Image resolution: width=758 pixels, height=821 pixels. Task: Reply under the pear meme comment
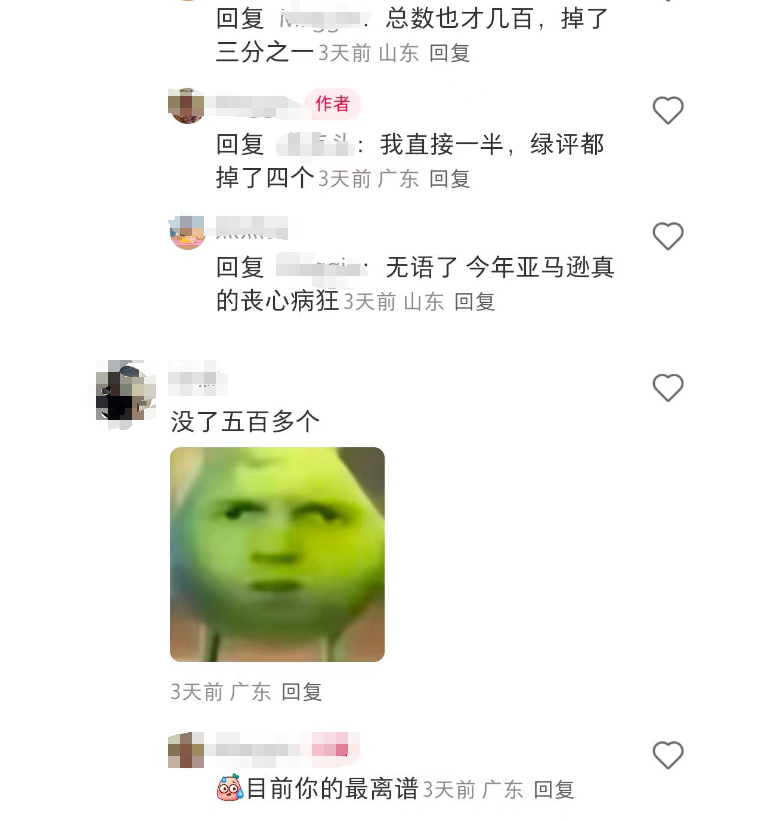[301, 692]
